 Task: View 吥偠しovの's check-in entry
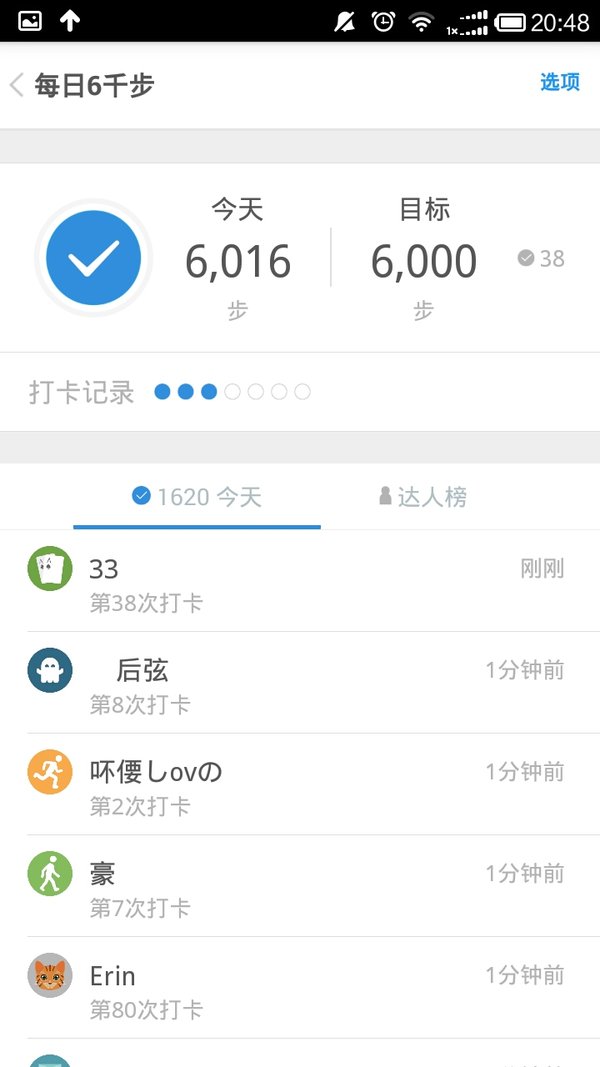(300, 784)
